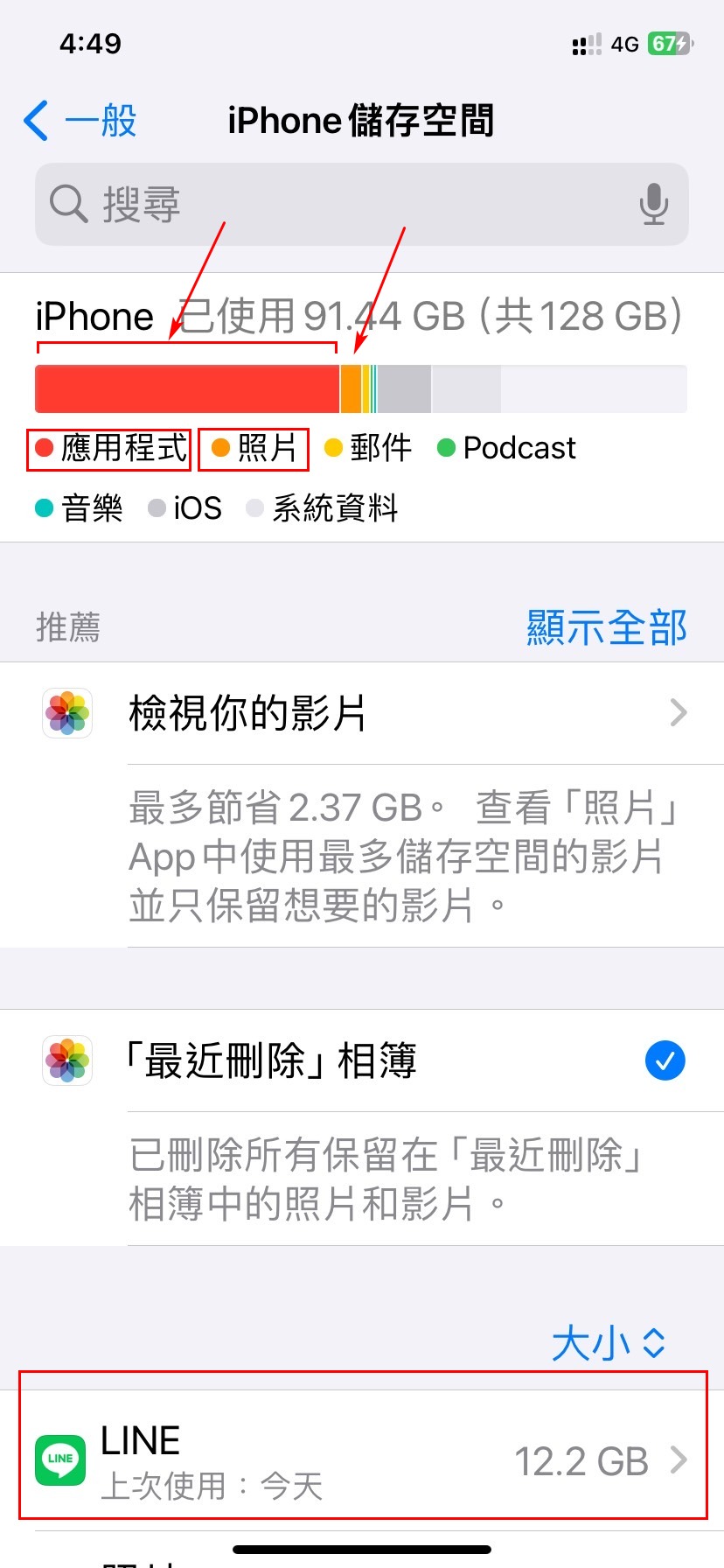This screenshot has height=1568, width=724.
Task: Open the LINE app storage details
Action: coord(362,1459)
